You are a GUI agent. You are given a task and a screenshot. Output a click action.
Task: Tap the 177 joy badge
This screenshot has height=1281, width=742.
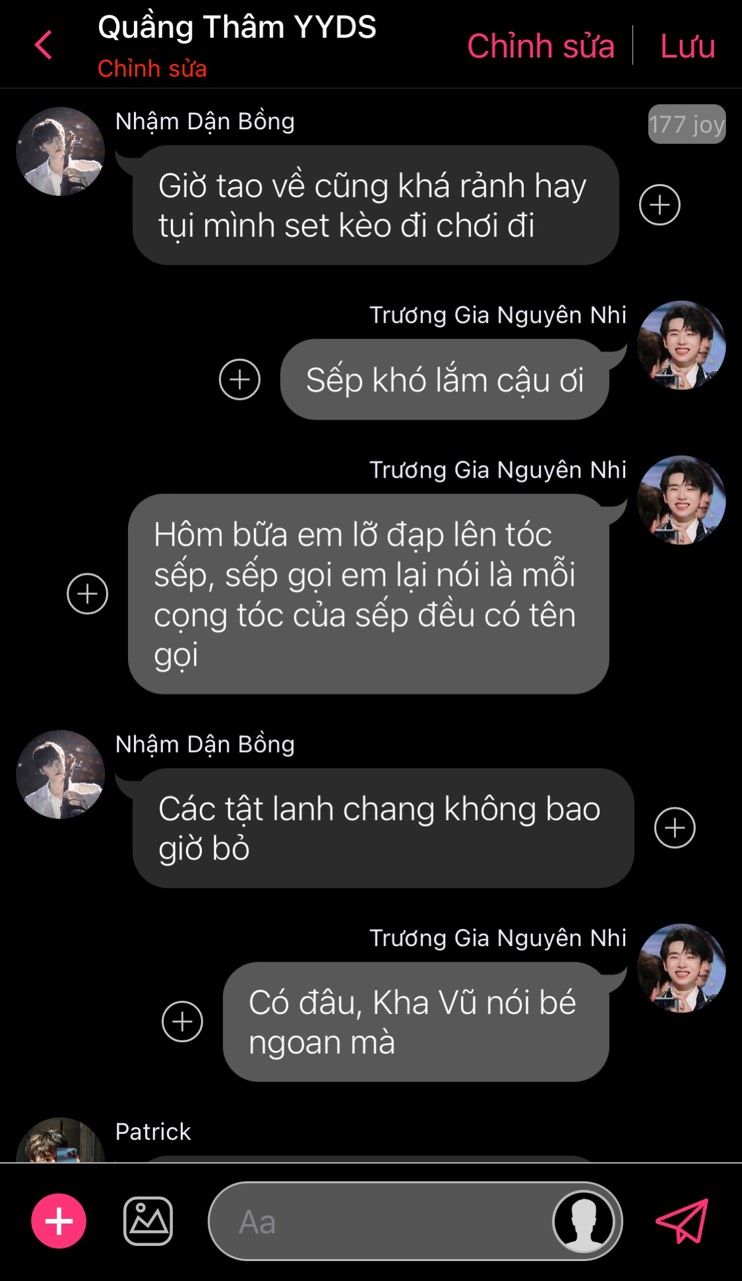pyautogui.click(x=686, y=125)
